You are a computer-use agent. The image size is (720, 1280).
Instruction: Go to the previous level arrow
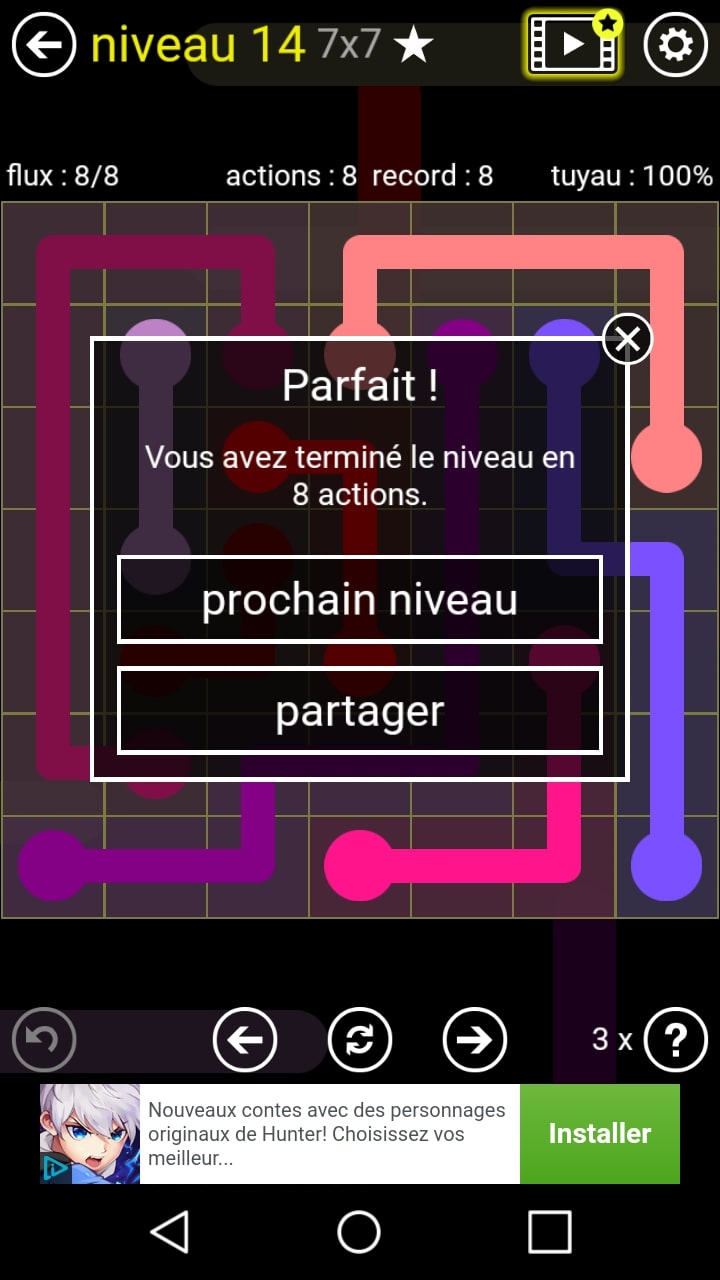pos(245,1040)
